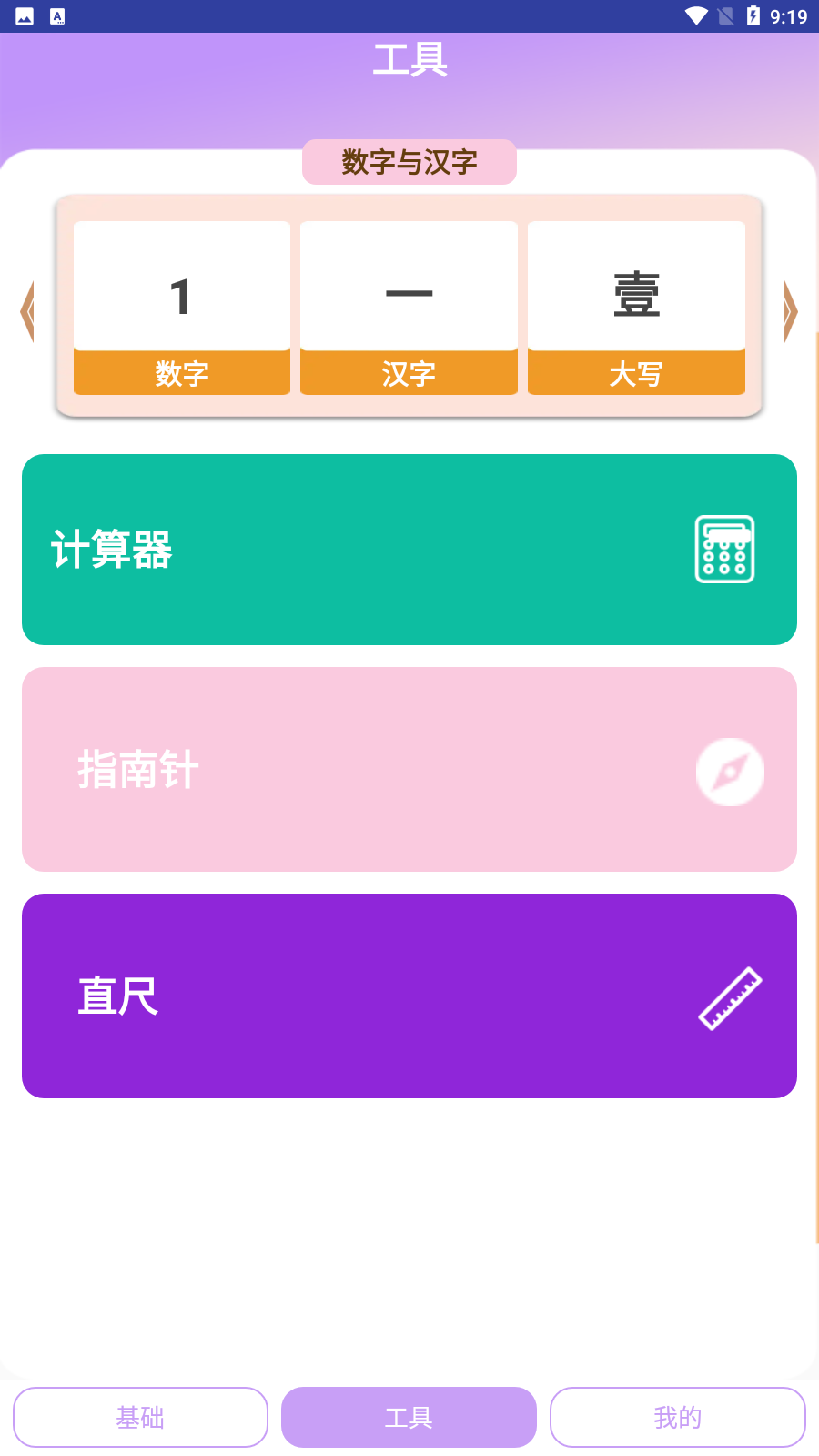Open the 直尺 ruler tool

409,996
